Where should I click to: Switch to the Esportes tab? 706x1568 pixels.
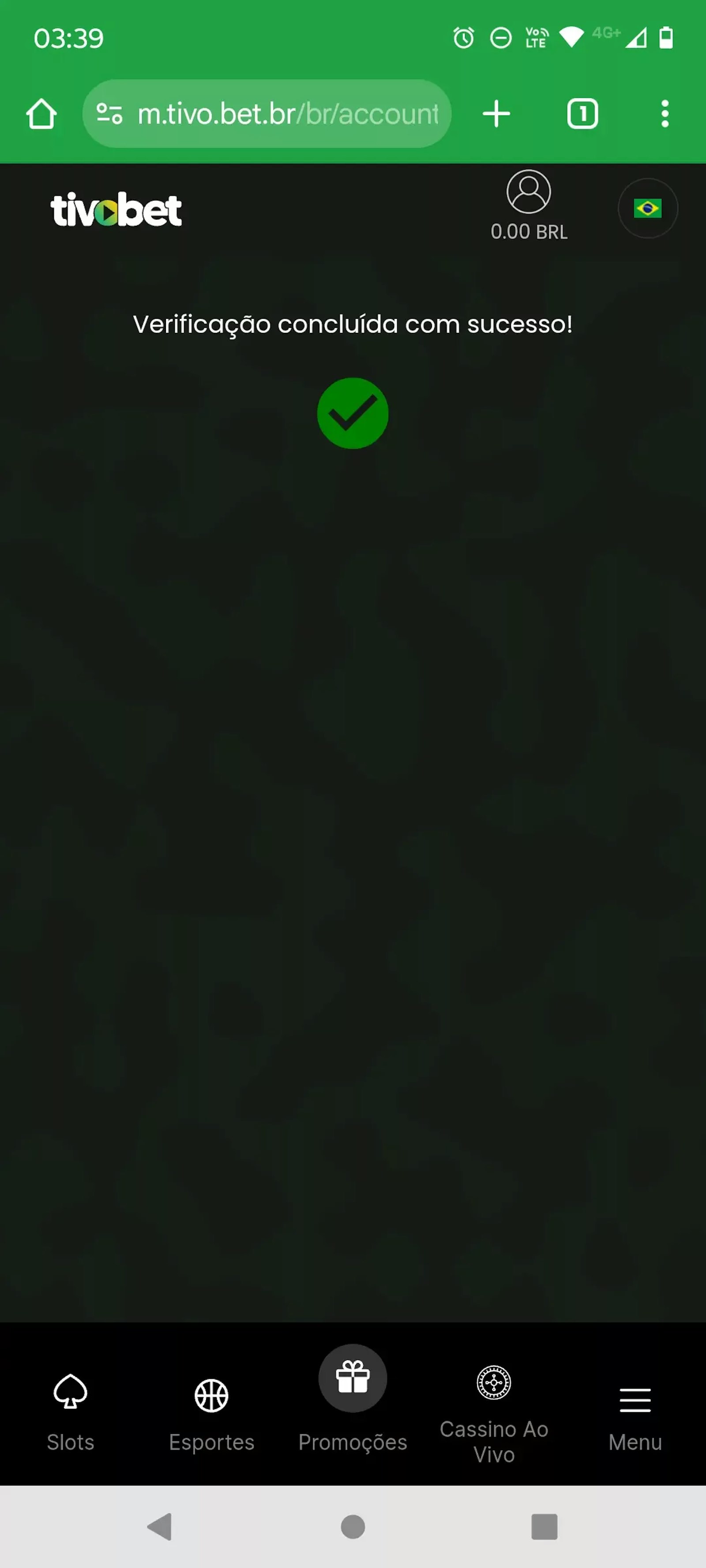click(211, 1412)
